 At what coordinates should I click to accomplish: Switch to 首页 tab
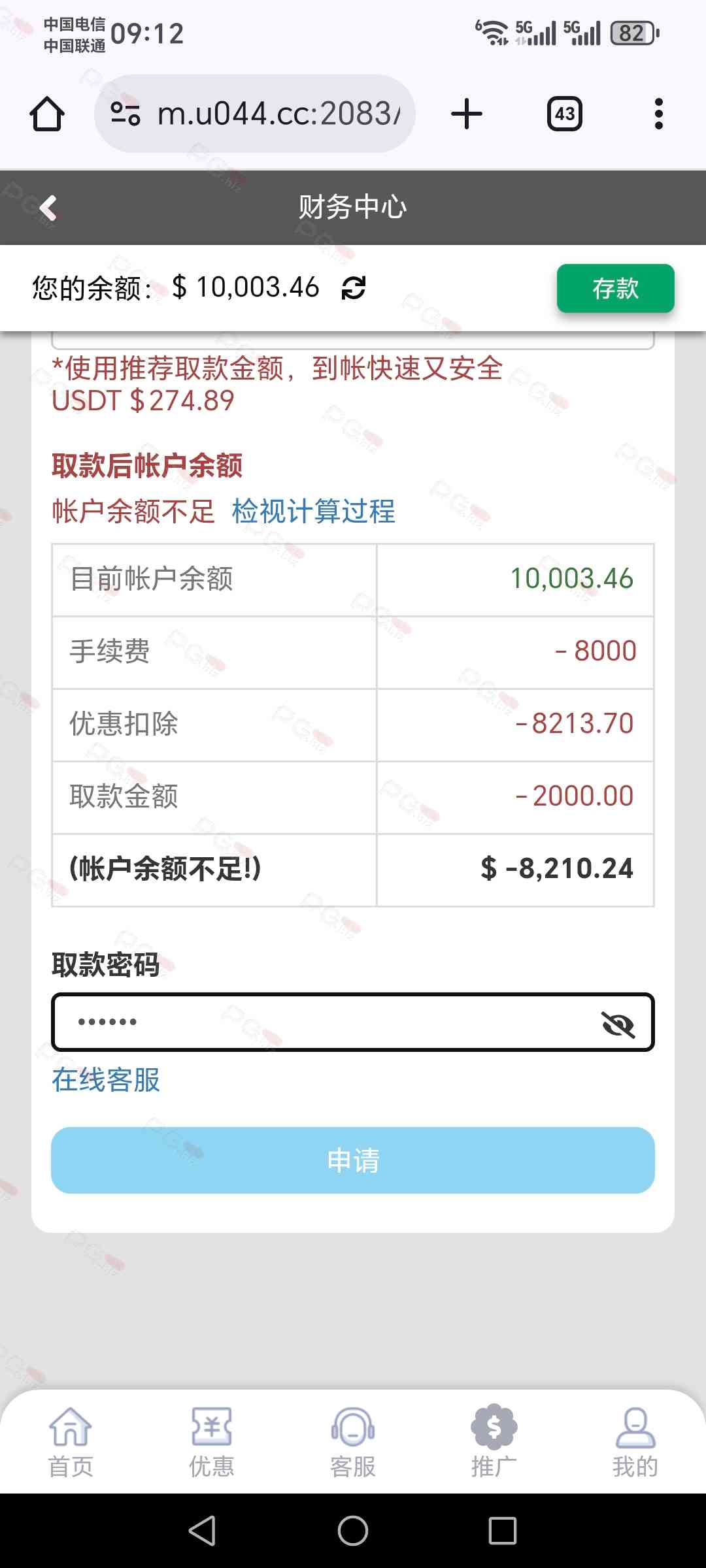pyautogui.click(x=71, y=1443)
